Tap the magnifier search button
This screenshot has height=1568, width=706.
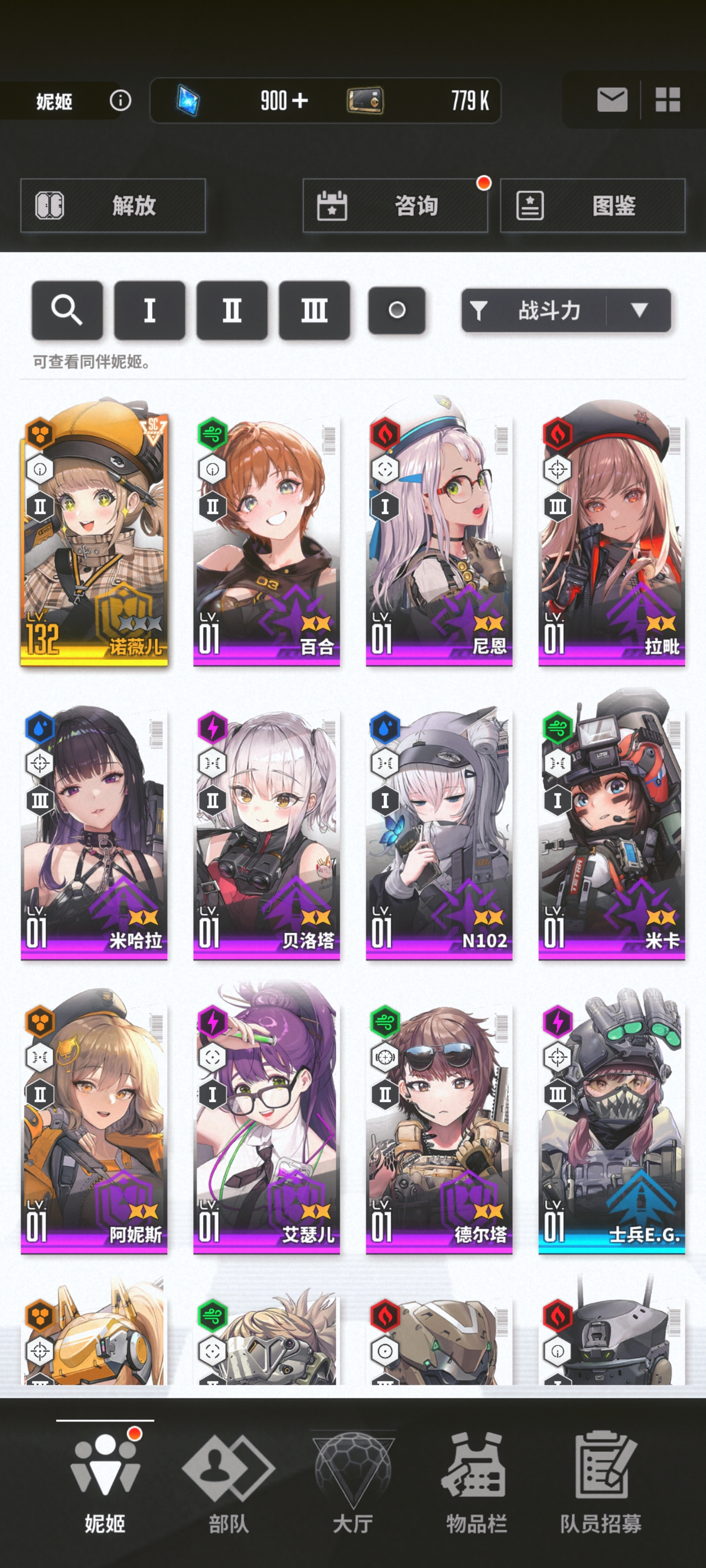[x=67, y=311]
